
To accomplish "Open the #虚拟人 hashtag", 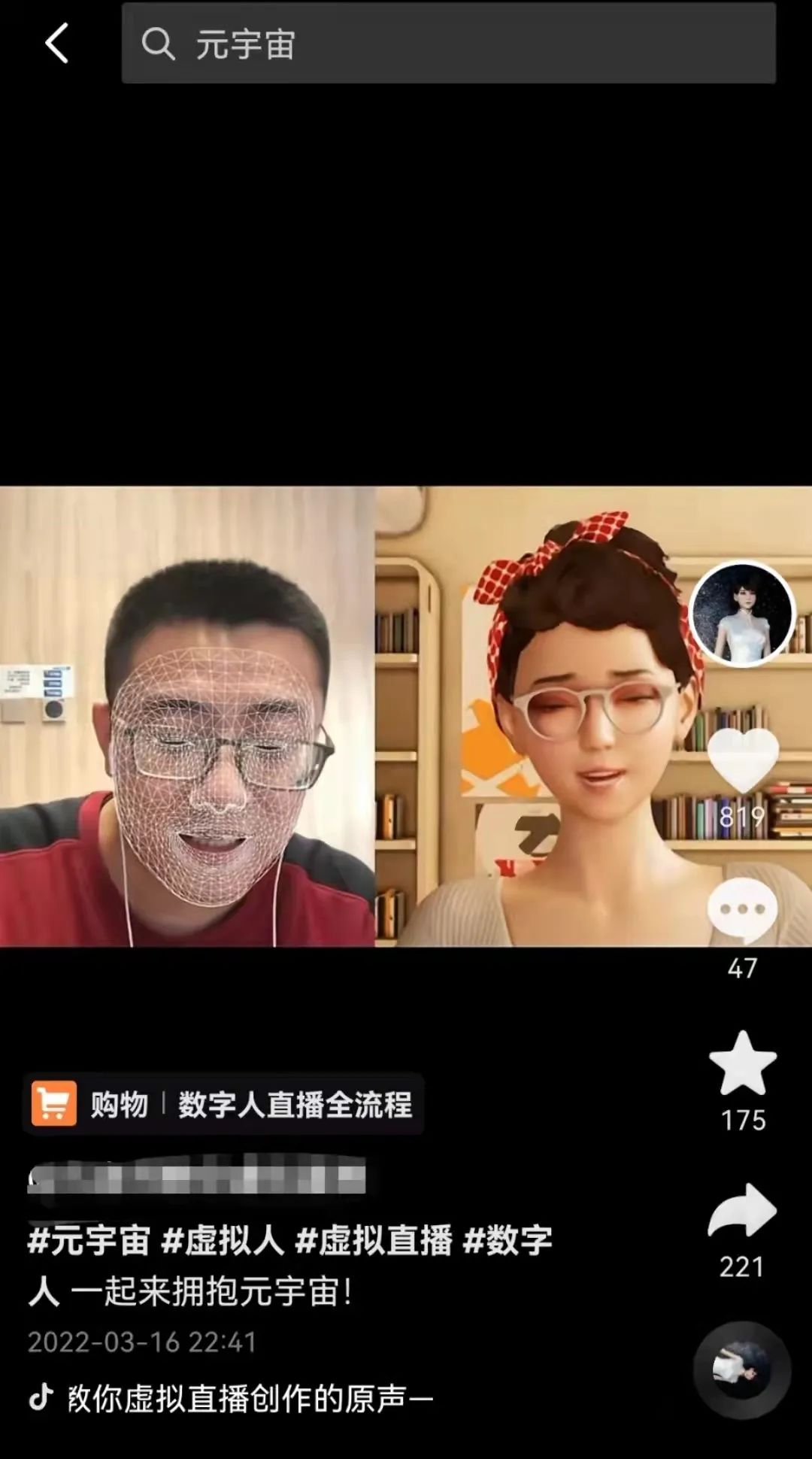I will (x=223, y=1240).
